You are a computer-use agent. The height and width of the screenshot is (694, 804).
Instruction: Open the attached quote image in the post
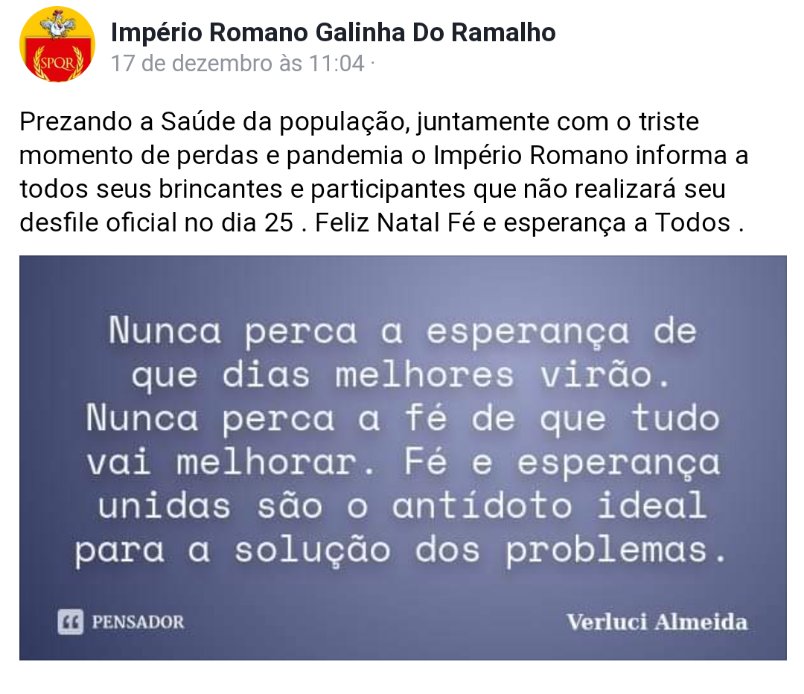click(x=402, y=458)
